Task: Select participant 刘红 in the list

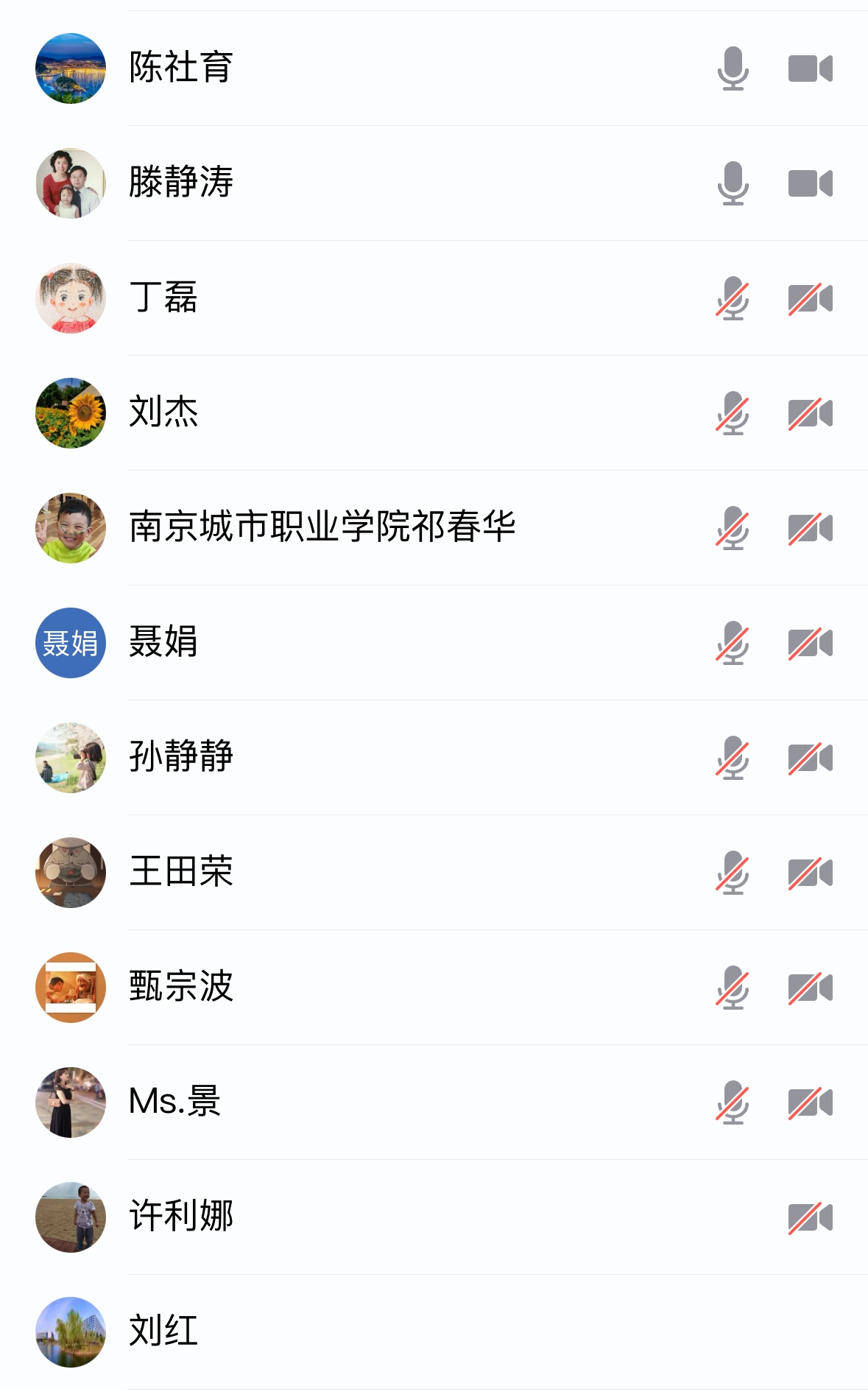Action: click(x=163, y=1332)
